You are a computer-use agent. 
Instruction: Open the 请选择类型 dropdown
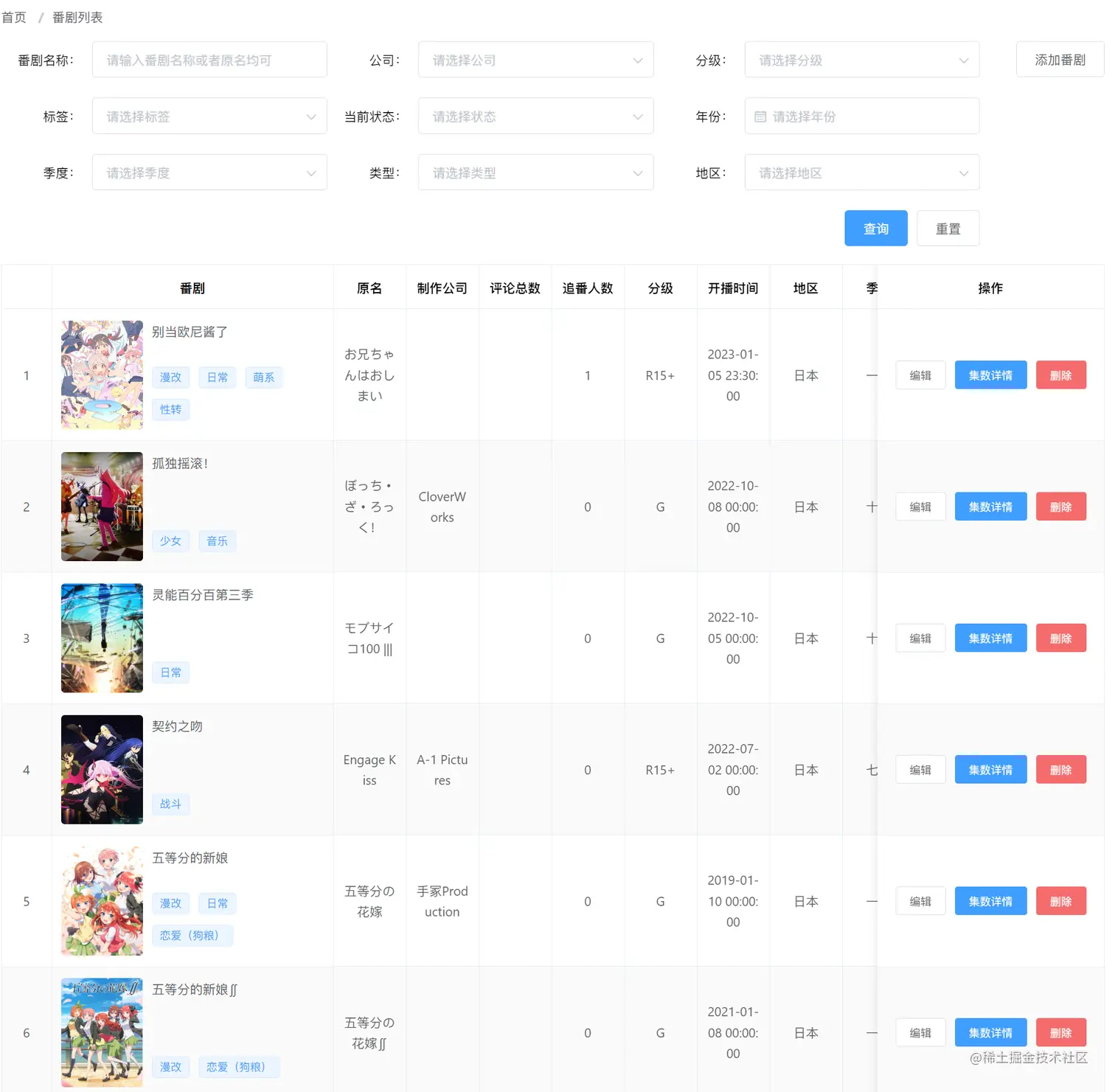[x=535, y=173]
